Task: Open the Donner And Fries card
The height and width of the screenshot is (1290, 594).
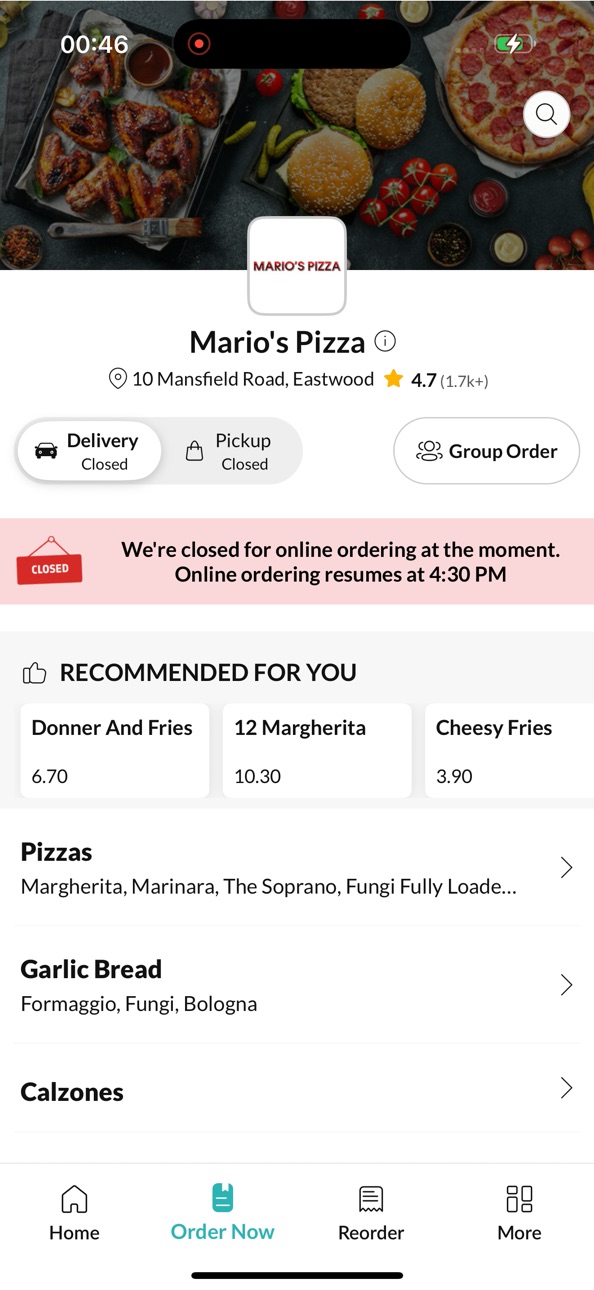Action: pos(115,751)
